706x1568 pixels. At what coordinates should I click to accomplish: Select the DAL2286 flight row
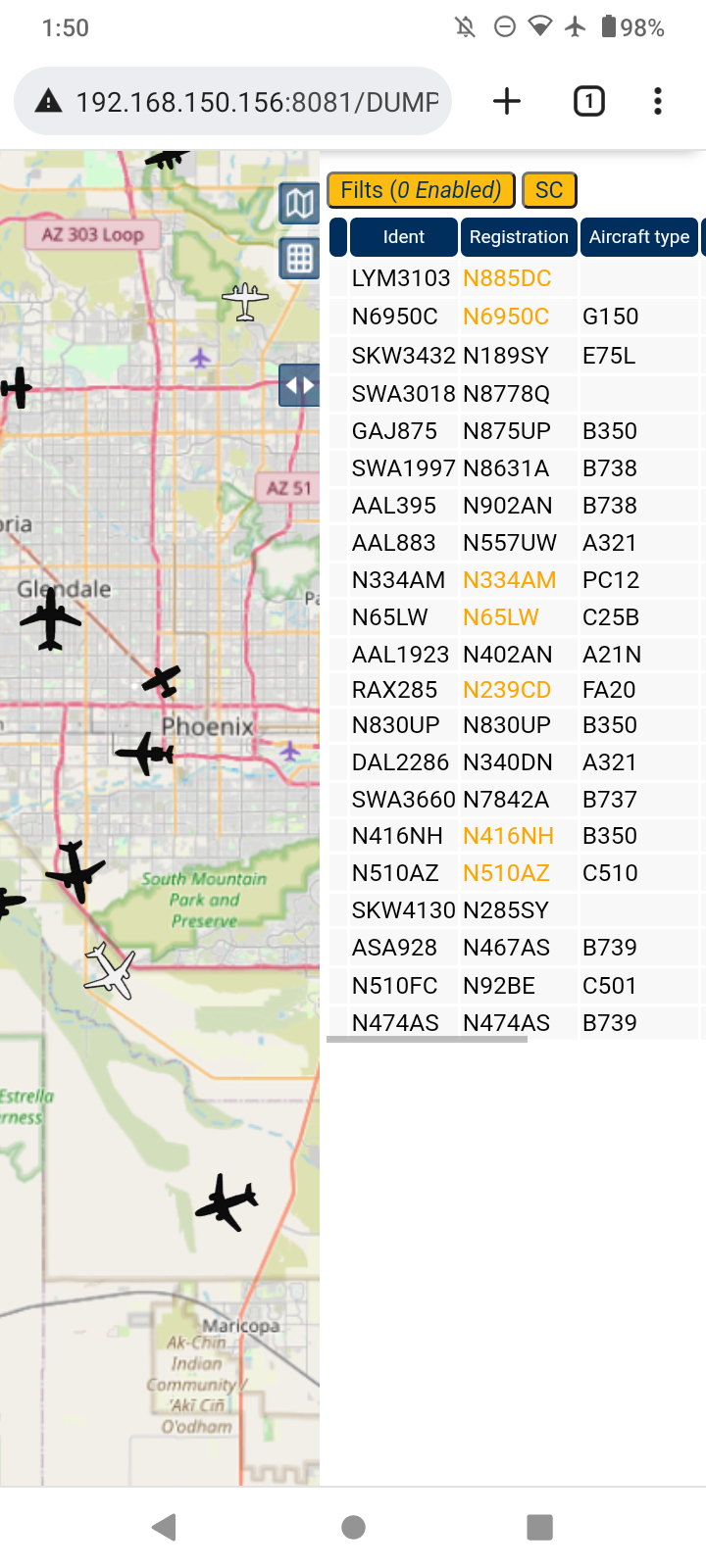click(x=513, y=762)
